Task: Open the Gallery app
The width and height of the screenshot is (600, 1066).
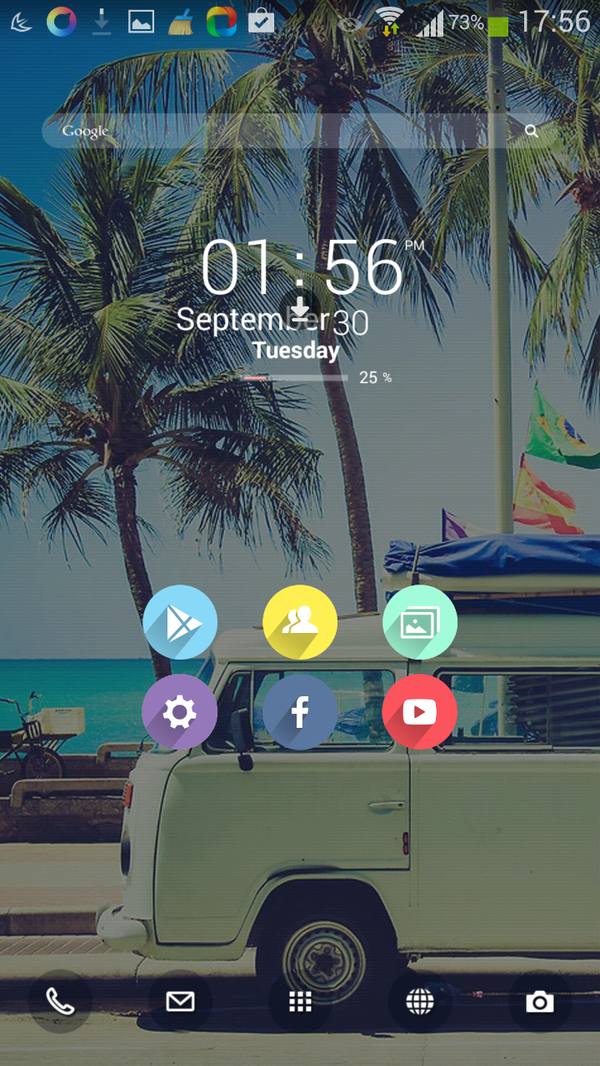Action: 420,622
